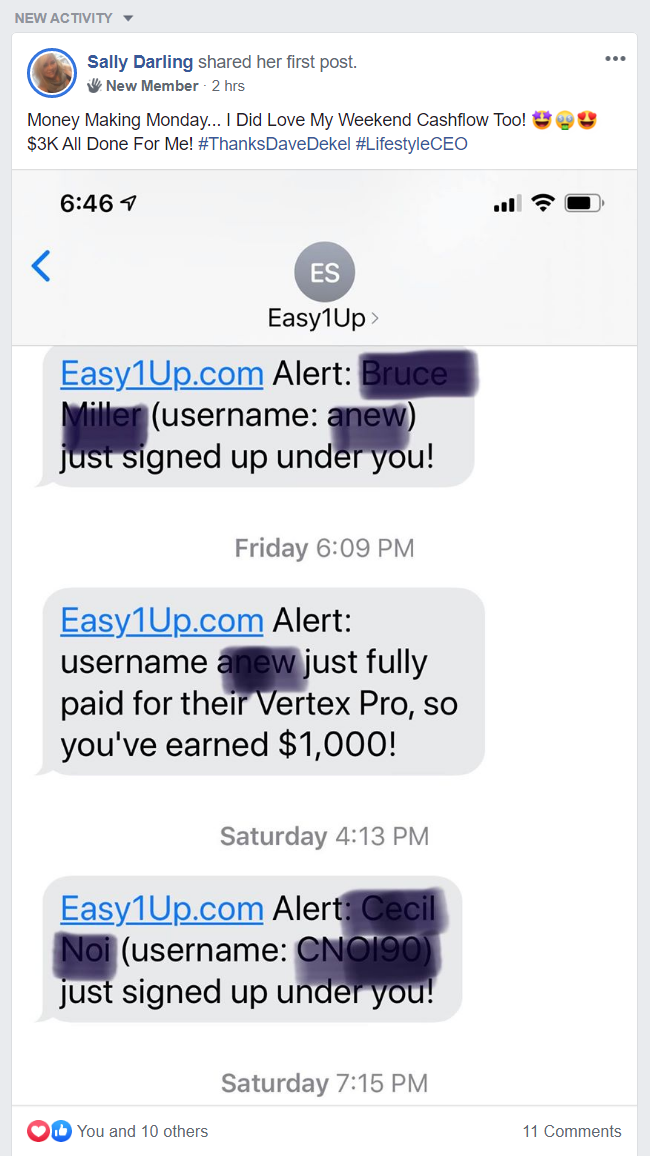Open the #LifestyleCEO hashtag
Image resolution: width=650 pixels, height=1156 pixels.
411,144
